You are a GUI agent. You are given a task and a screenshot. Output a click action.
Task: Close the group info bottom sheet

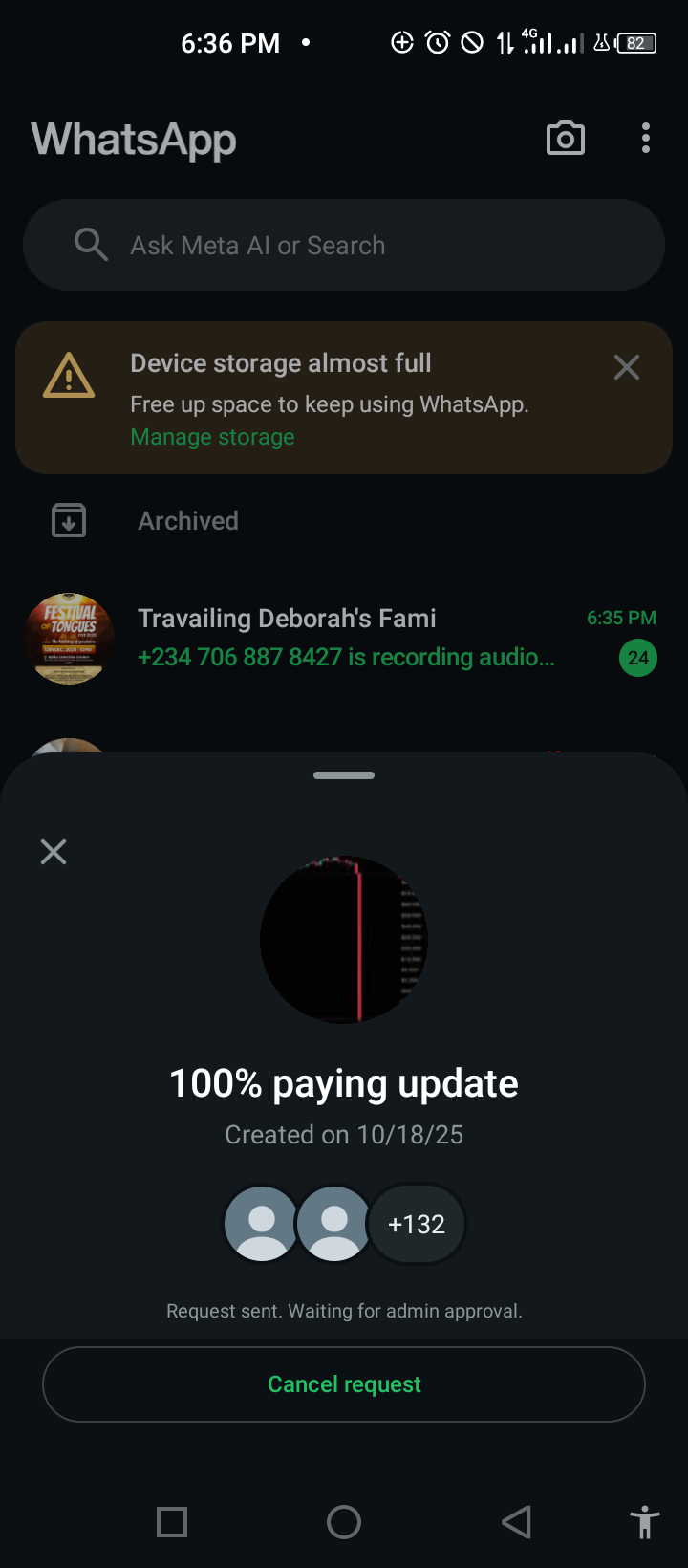[x=54, y=852]
